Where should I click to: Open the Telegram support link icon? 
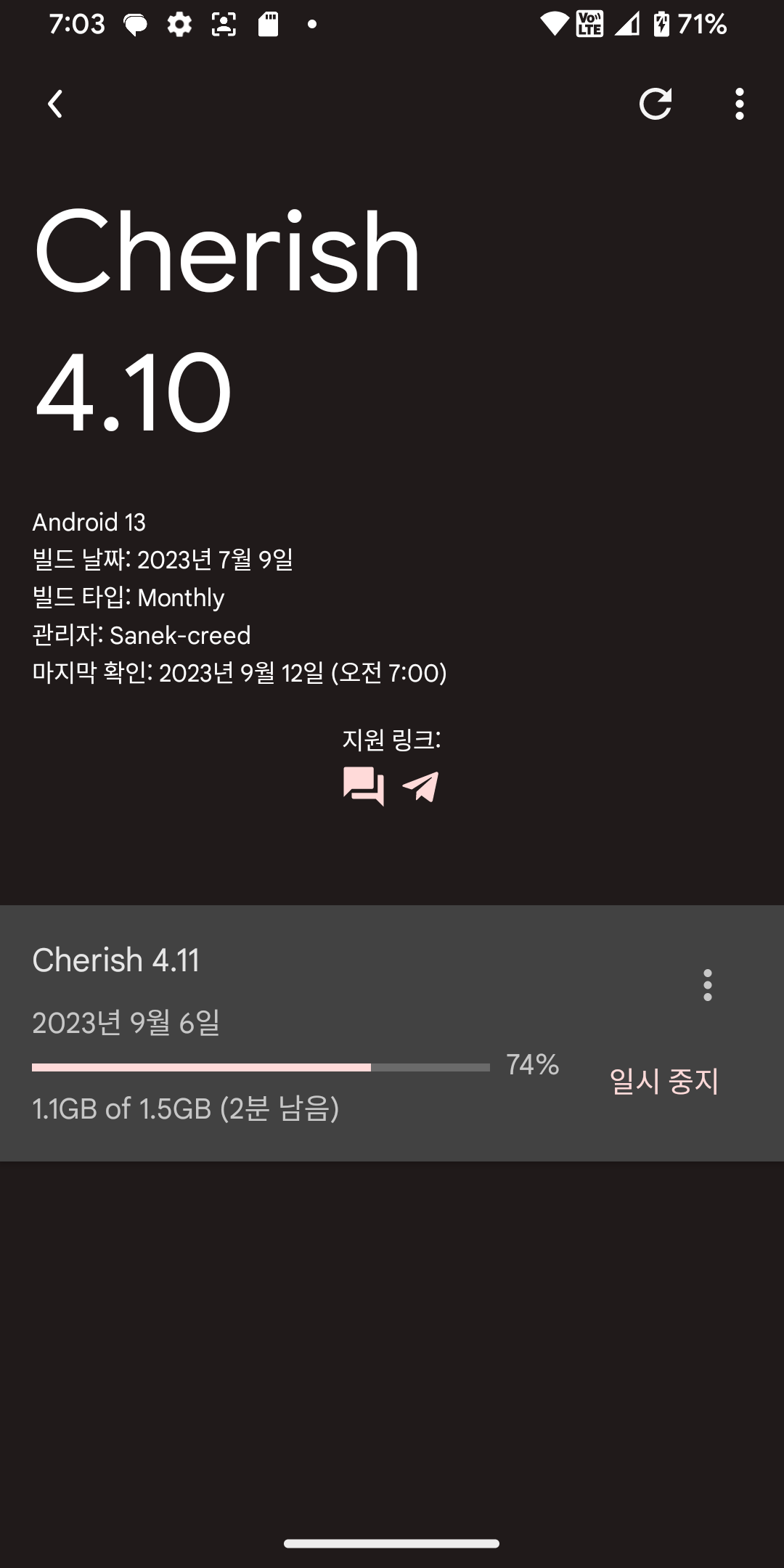point(421,786)
